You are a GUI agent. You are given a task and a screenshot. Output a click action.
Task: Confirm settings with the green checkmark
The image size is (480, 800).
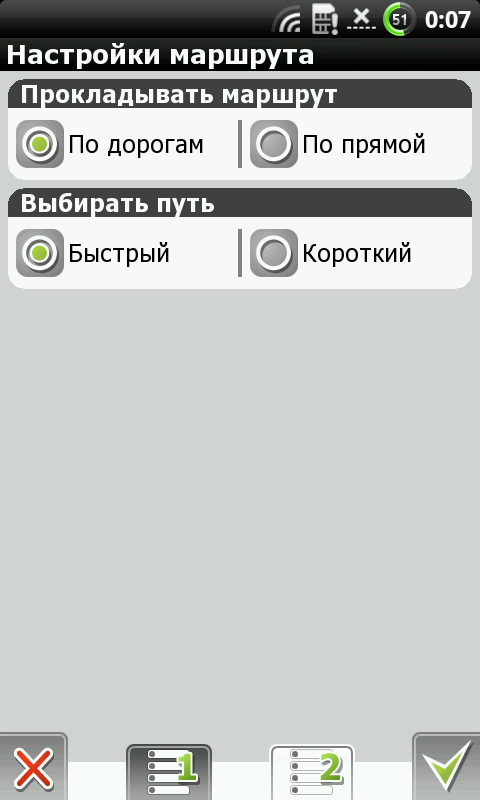click(x=446, y=767)
